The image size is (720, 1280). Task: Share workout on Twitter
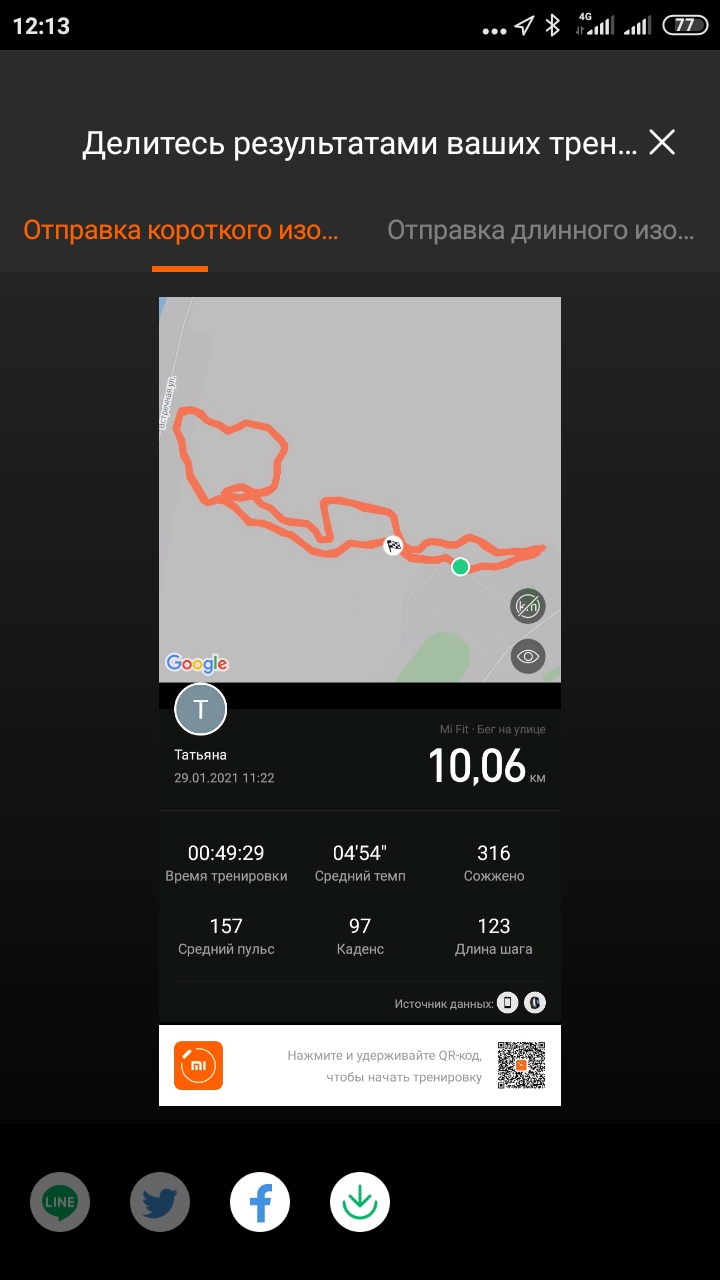click(160, 1202)
